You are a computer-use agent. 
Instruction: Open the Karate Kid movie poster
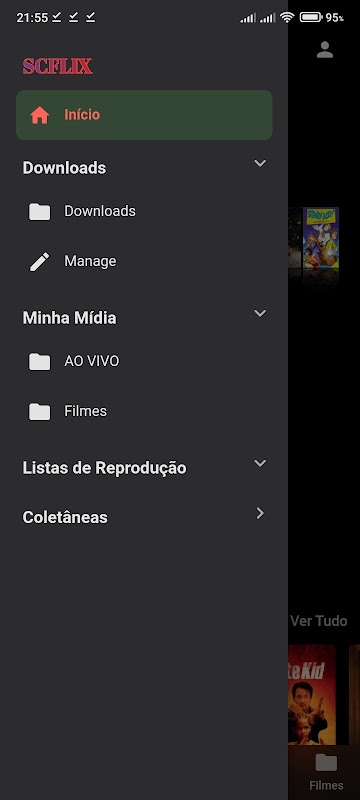point(312,694)
